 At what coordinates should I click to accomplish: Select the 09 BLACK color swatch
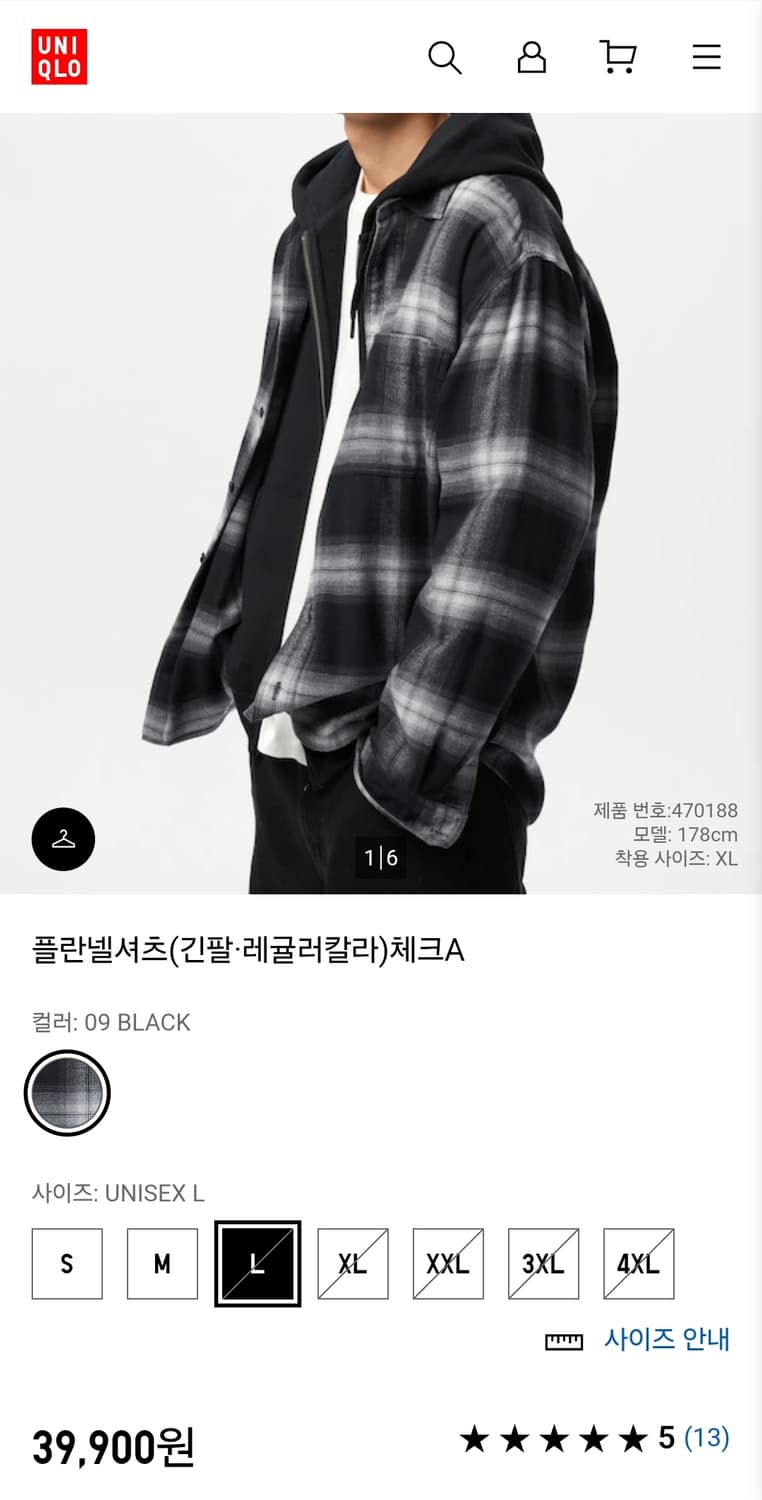click(x=66, y=1093)
